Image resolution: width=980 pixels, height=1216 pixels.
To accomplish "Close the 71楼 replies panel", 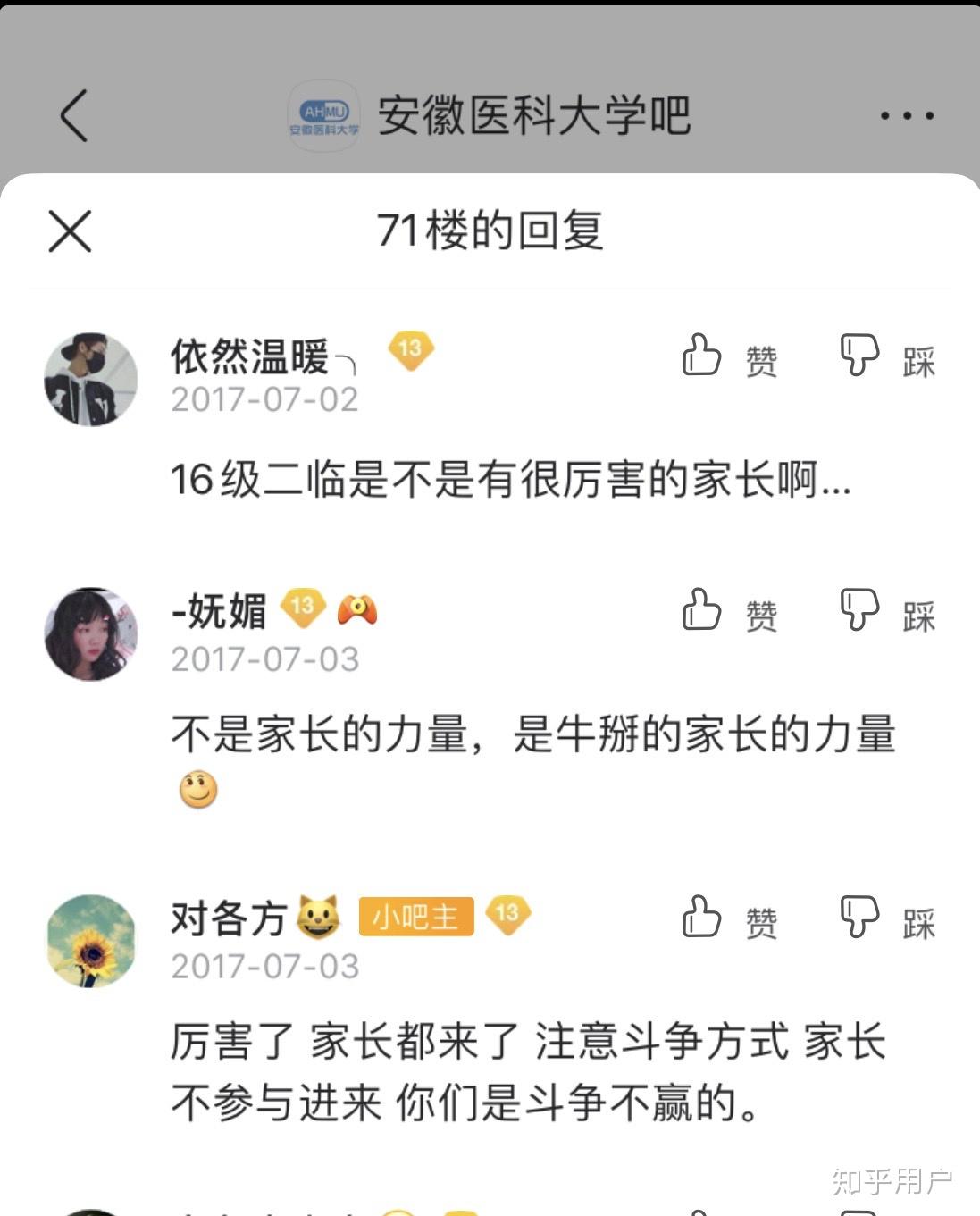I will (70, 231).
